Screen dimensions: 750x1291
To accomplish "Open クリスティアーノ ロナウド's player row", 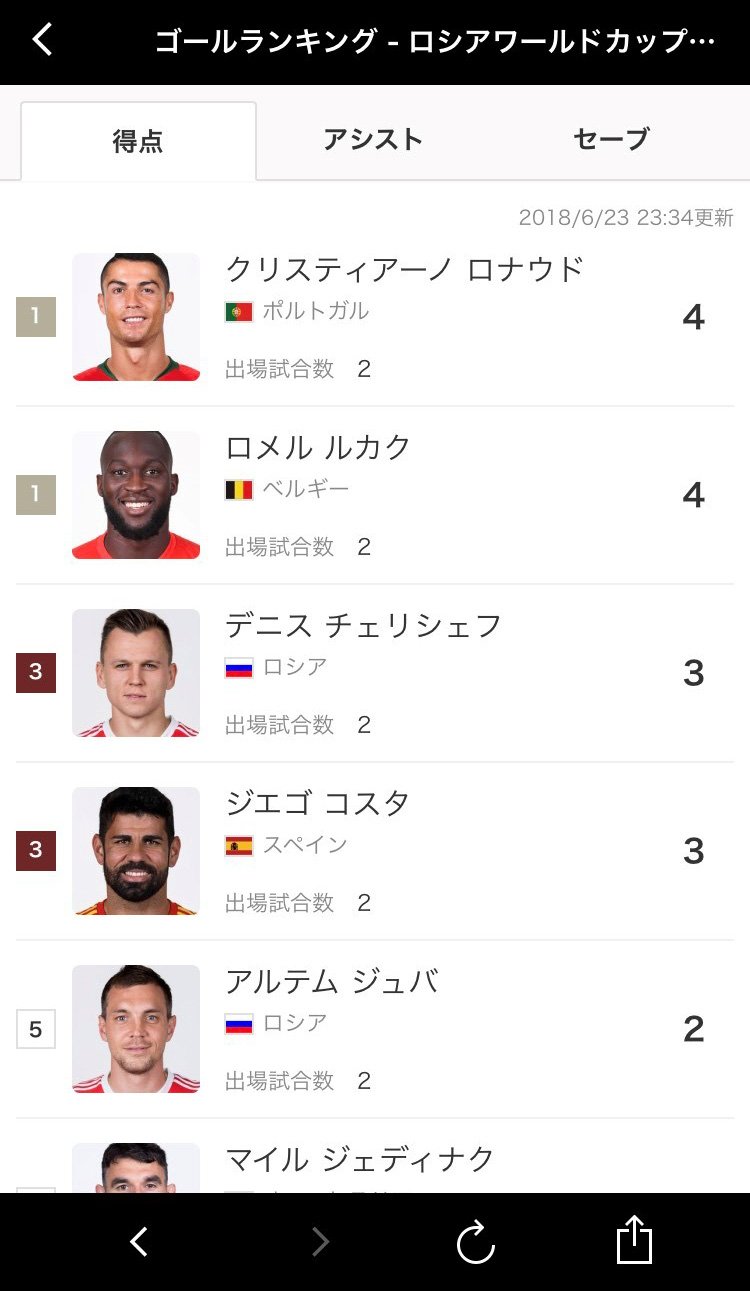I will point(375,317).
